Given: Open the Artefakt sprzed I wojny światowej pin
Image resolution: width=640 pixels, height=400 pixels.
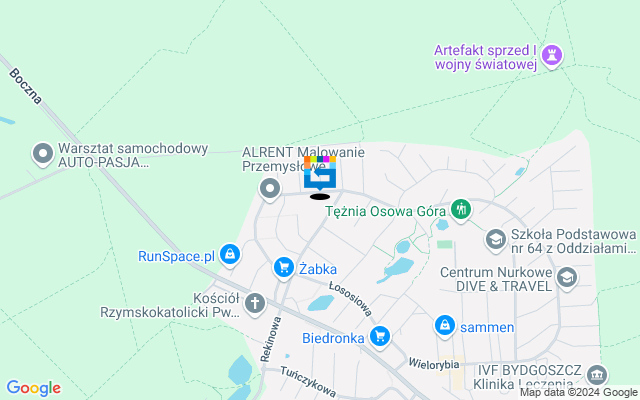Looking at the screenshot, I should [x=552, y=56].
